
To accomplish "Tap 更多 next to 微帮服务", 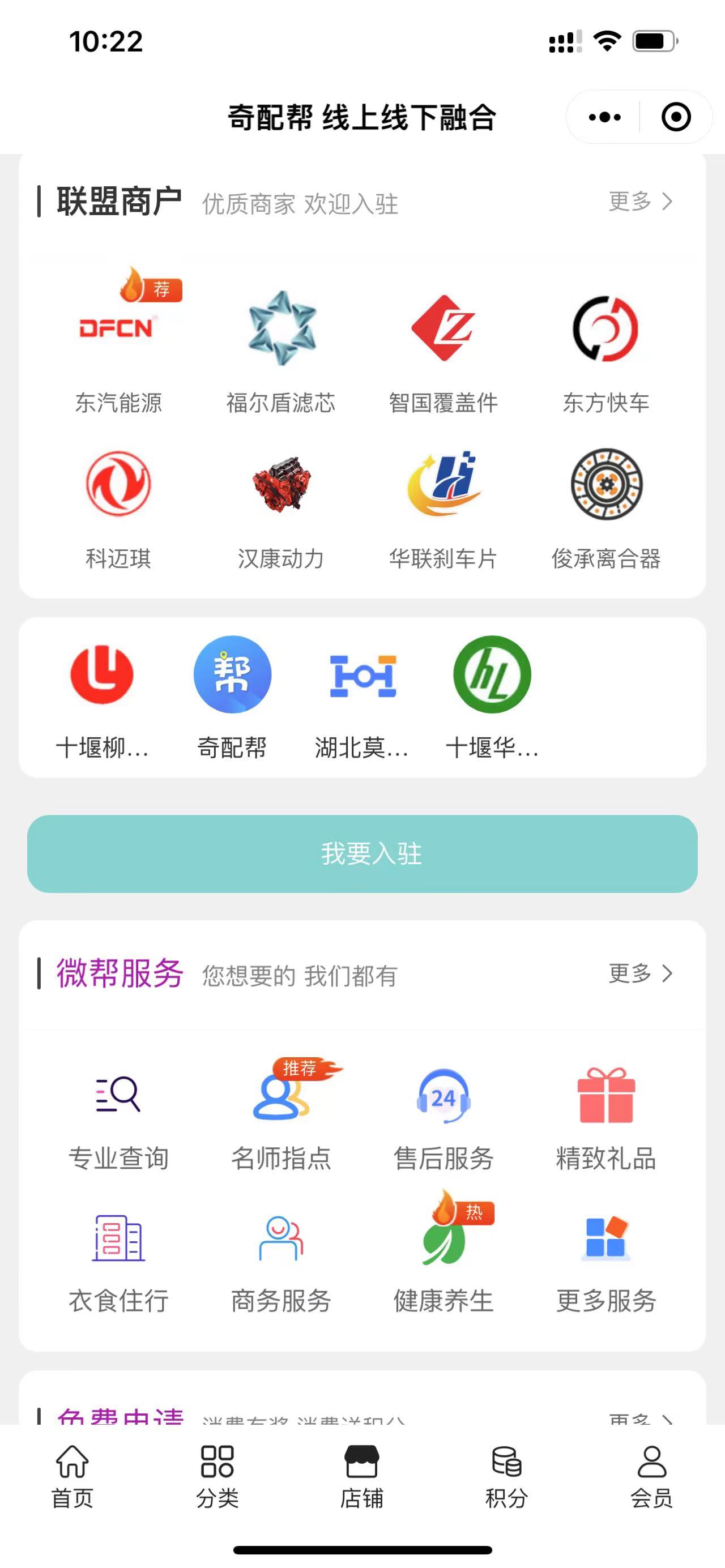I will (x=641, y=973).
